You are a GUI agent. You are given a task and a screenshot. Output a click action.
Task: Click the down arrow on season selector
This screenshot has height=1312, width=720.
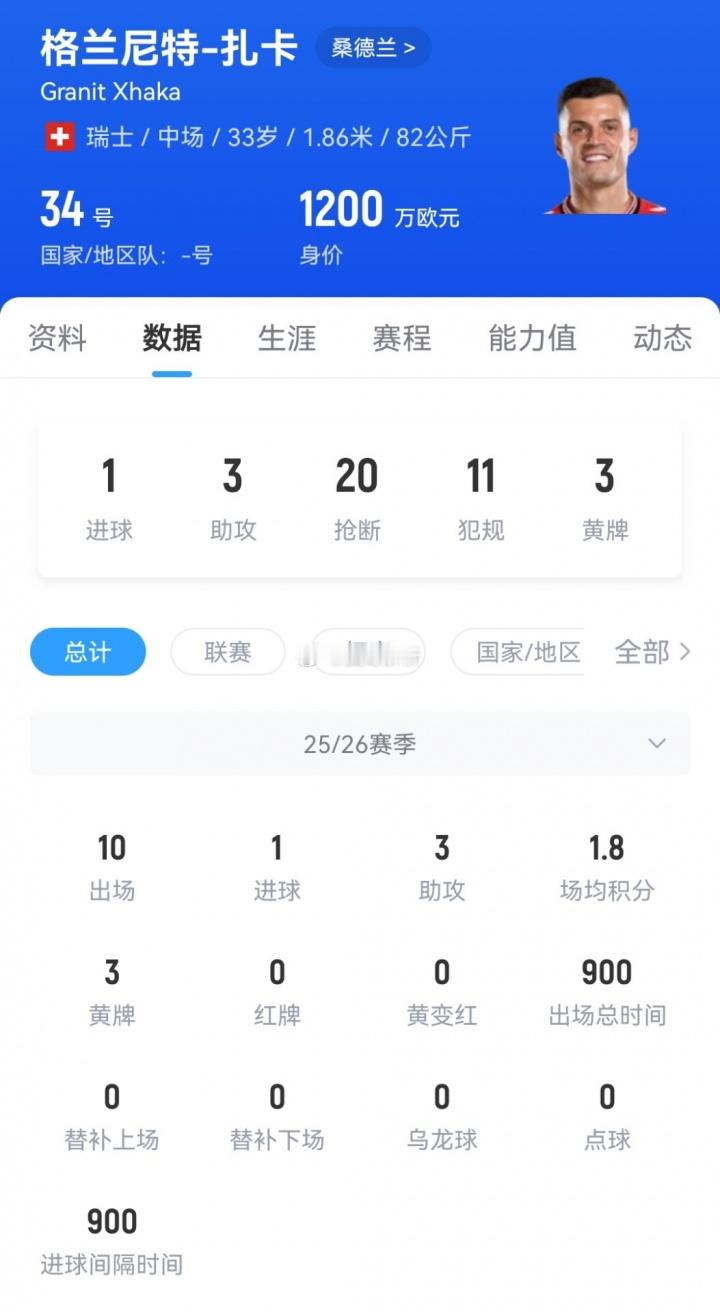pyautogui.click(x=655, y=743)
